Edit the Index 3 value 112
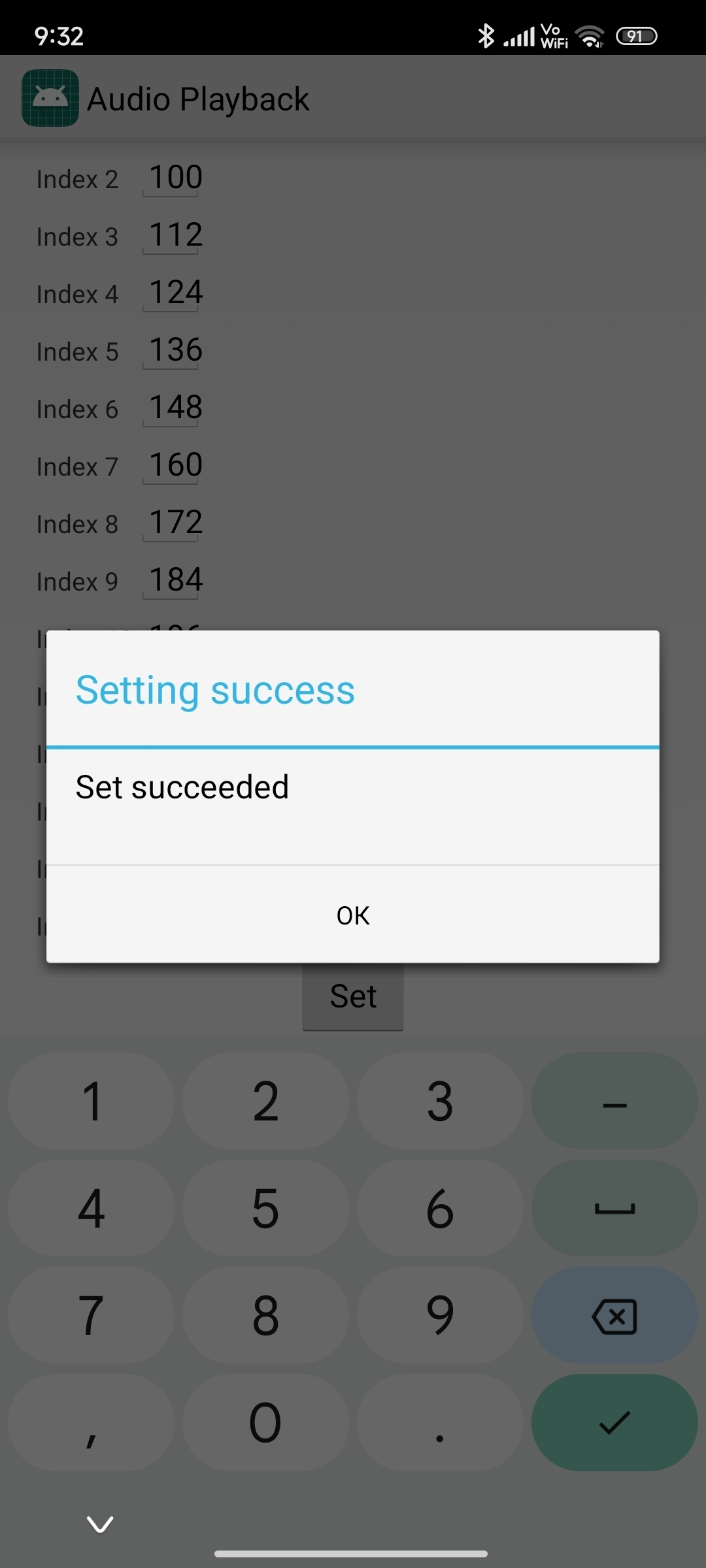This screenshot has width=706, height=1568. [x=175, y=235]
